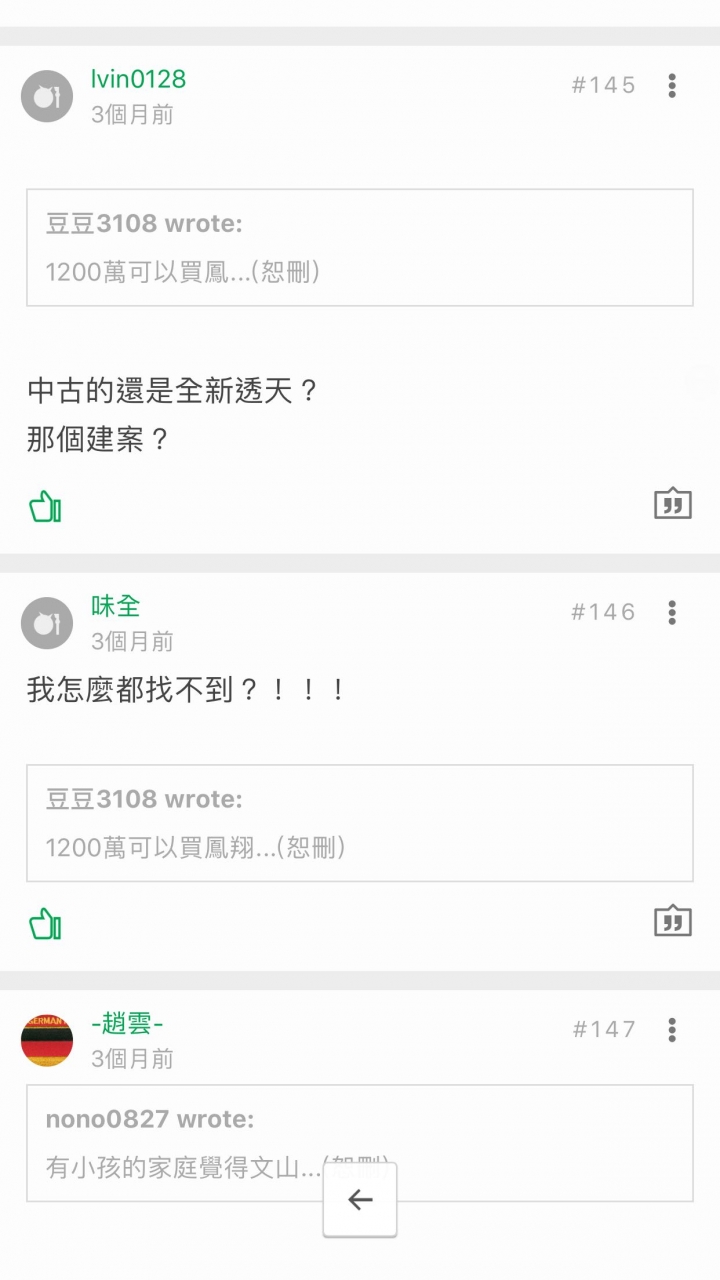Quote 味全's post #146
The width and height of the screenshot is (720, 1280).
[672, 920]
